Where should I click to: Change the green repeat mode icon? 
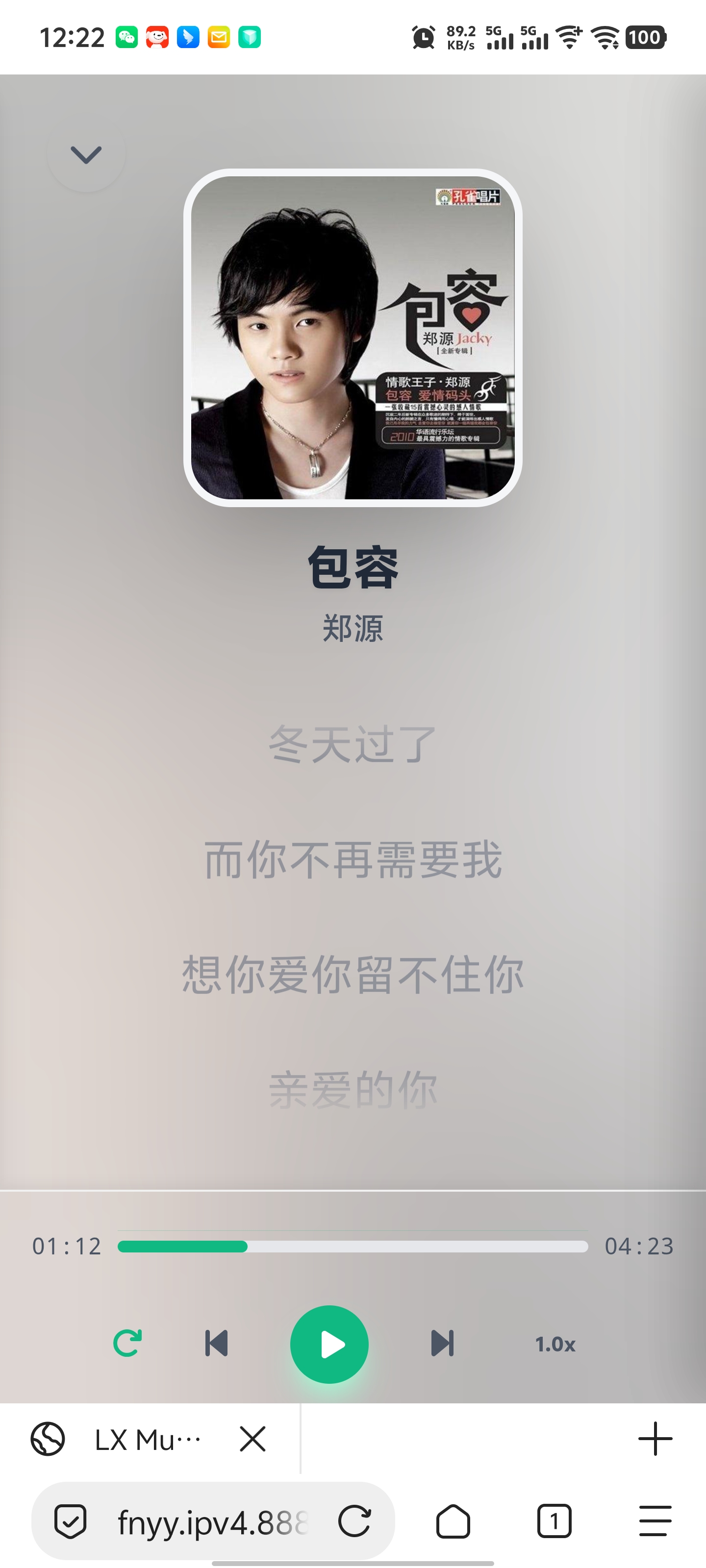click(x=127, y=1344)
